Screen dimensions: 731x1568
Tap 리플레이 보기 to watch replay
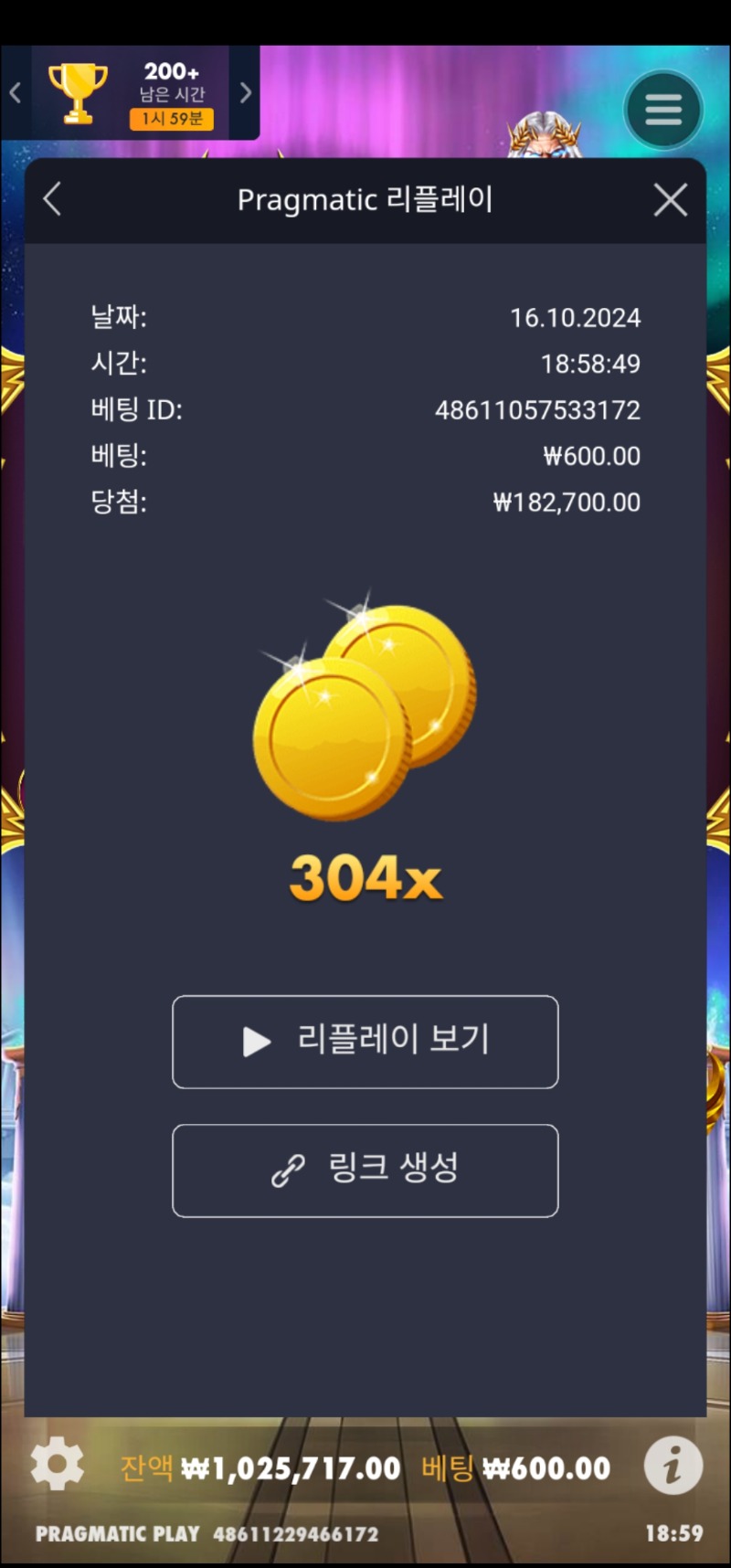coord(365,1042)
